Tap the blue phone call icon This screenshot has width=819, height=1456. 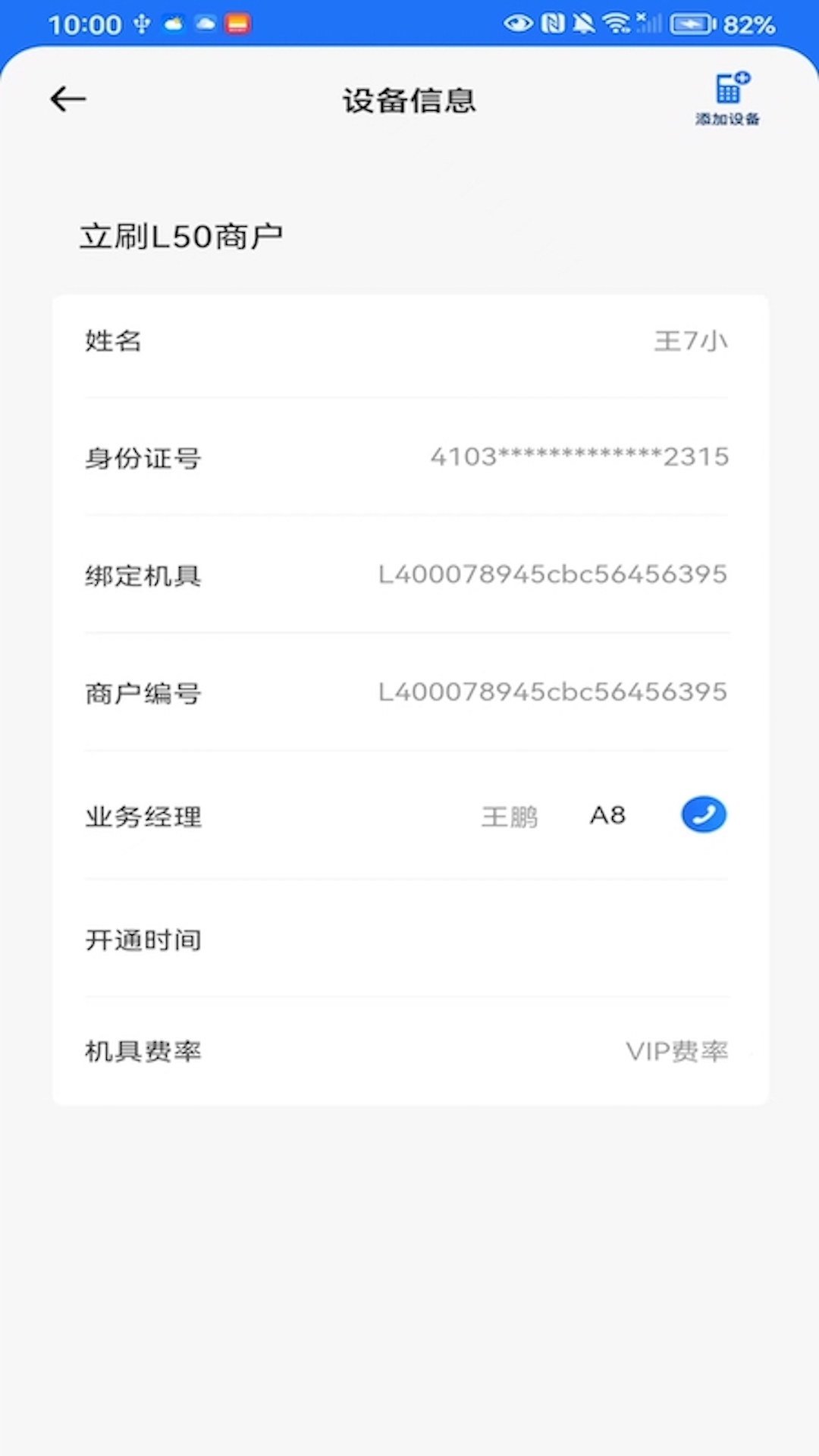704,814
